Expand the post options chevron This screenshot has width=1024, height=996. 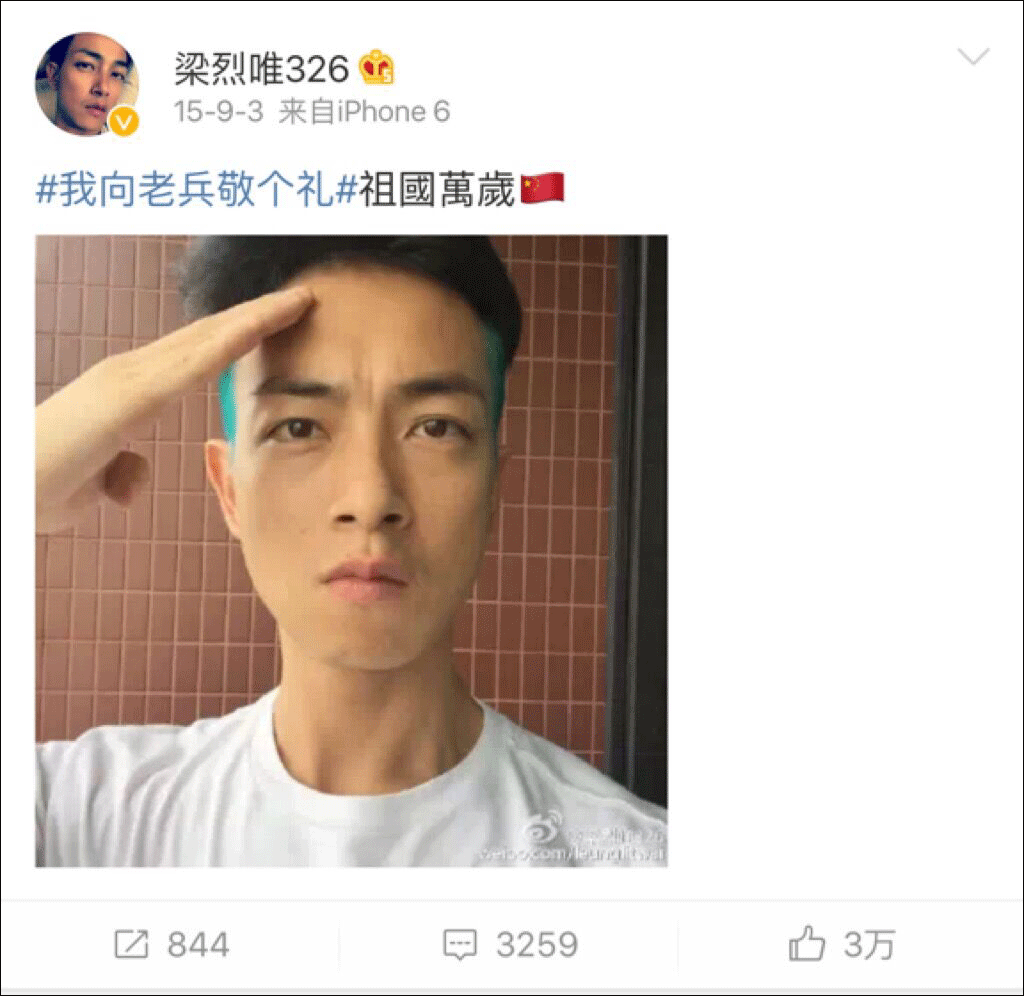(x=973, y=57)
